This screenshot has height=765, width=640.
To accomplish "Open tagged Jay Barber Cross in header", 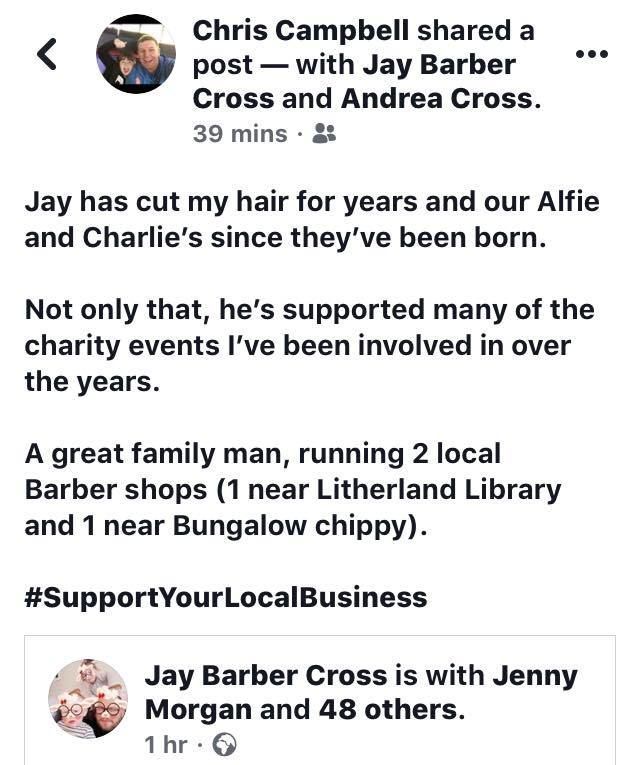I will [x=438, y=65].
